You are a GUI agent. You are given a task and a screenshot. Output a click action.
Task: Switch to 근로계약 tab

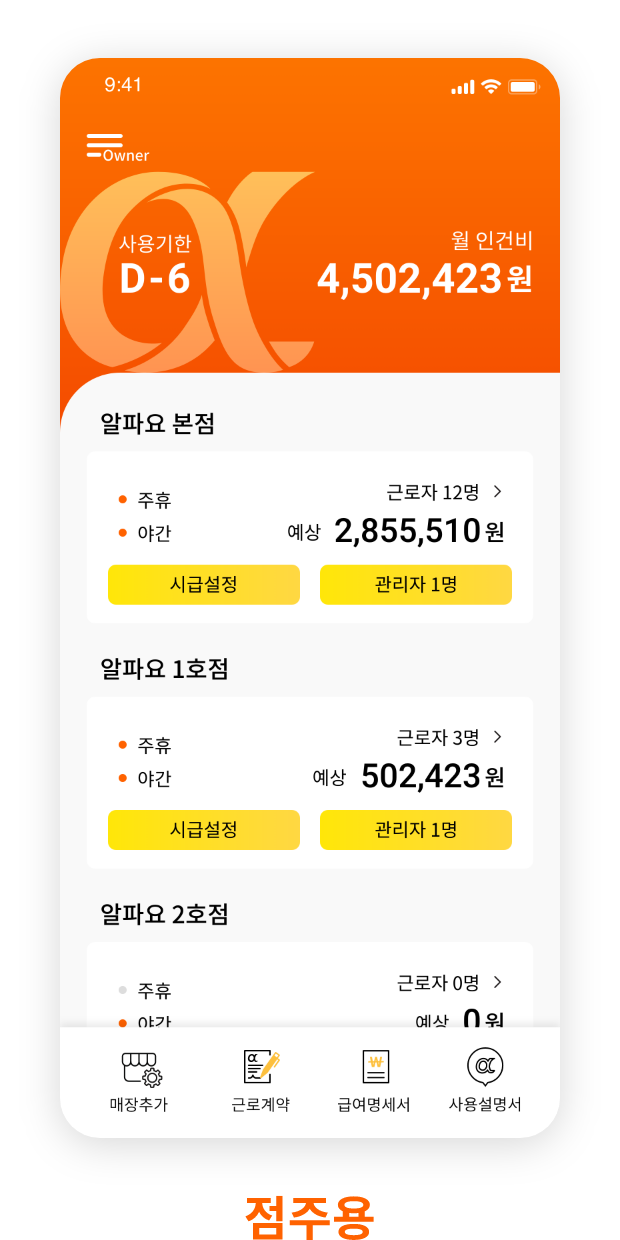[x=261, y=1082]
